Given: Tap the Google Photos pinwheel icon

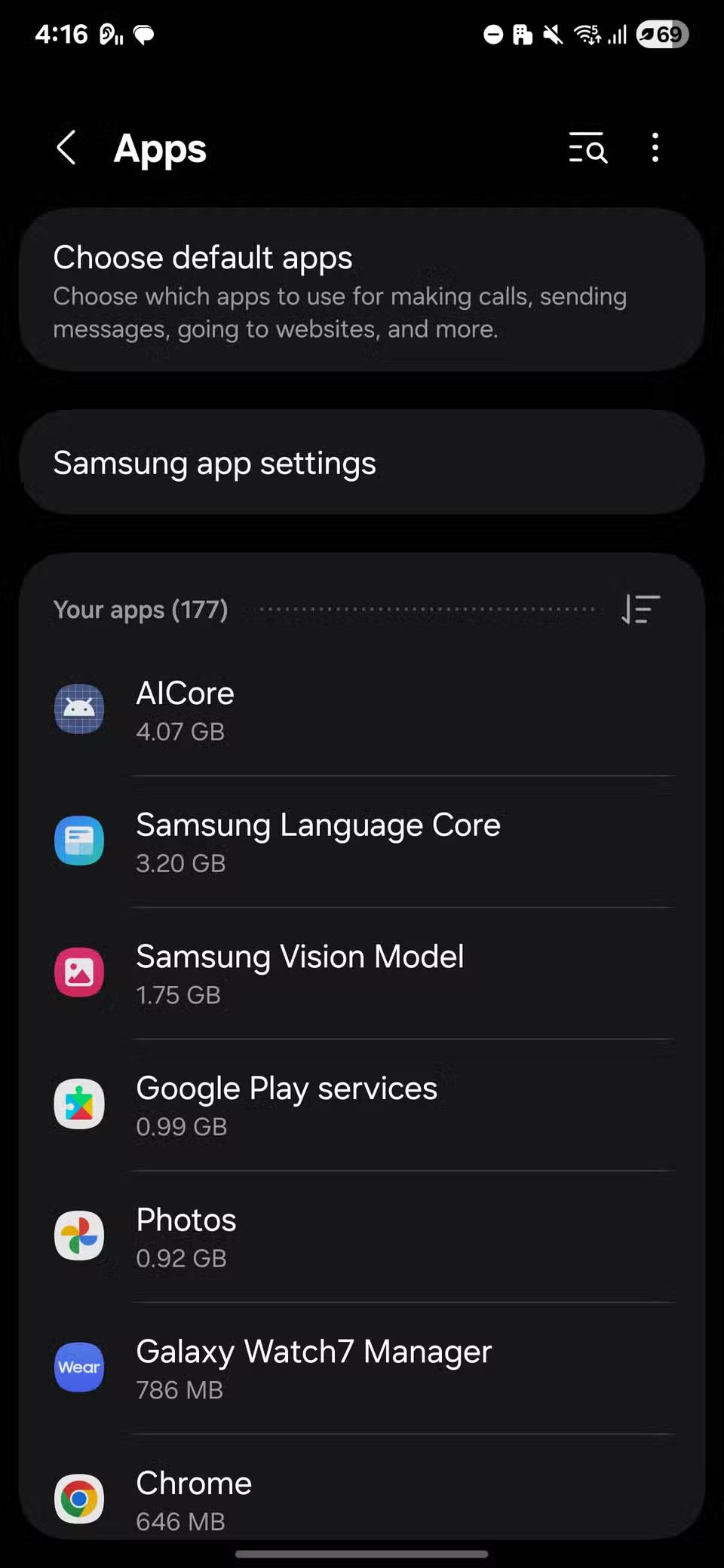Looking at the screenshot, I should point(78,1235).
